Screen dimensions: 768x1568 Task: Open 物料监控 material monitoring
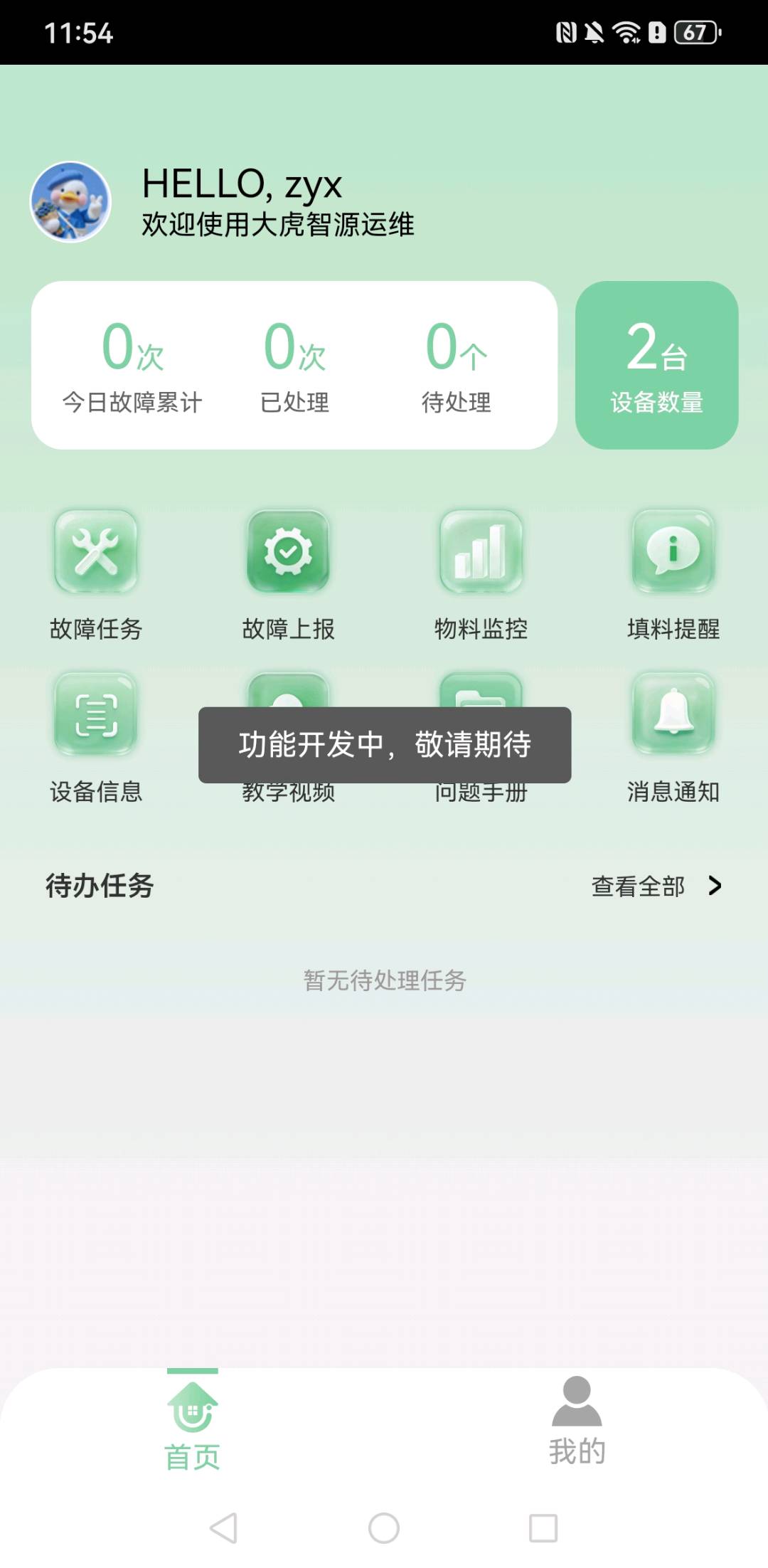481,552
